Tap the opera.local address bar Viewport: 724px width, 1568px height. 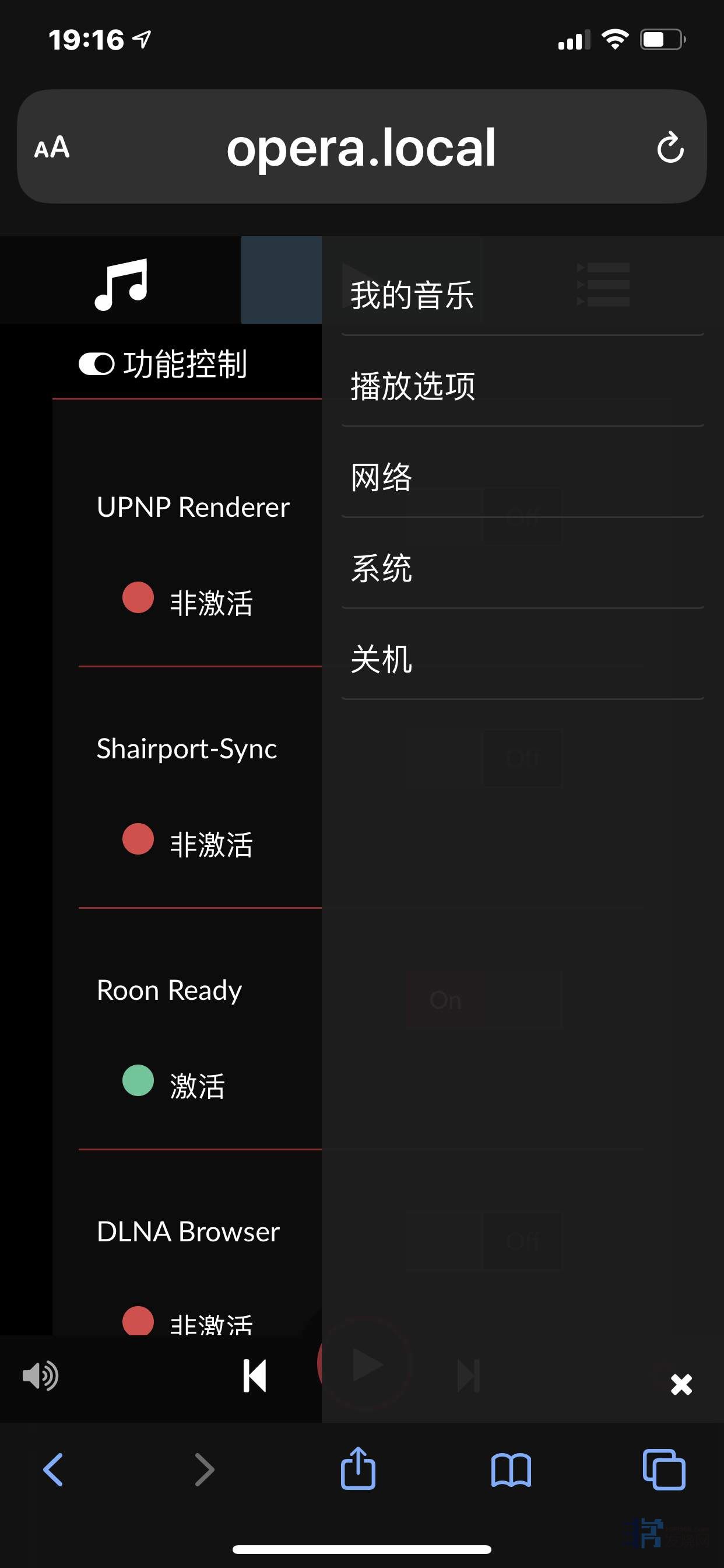tap(361, 148)
